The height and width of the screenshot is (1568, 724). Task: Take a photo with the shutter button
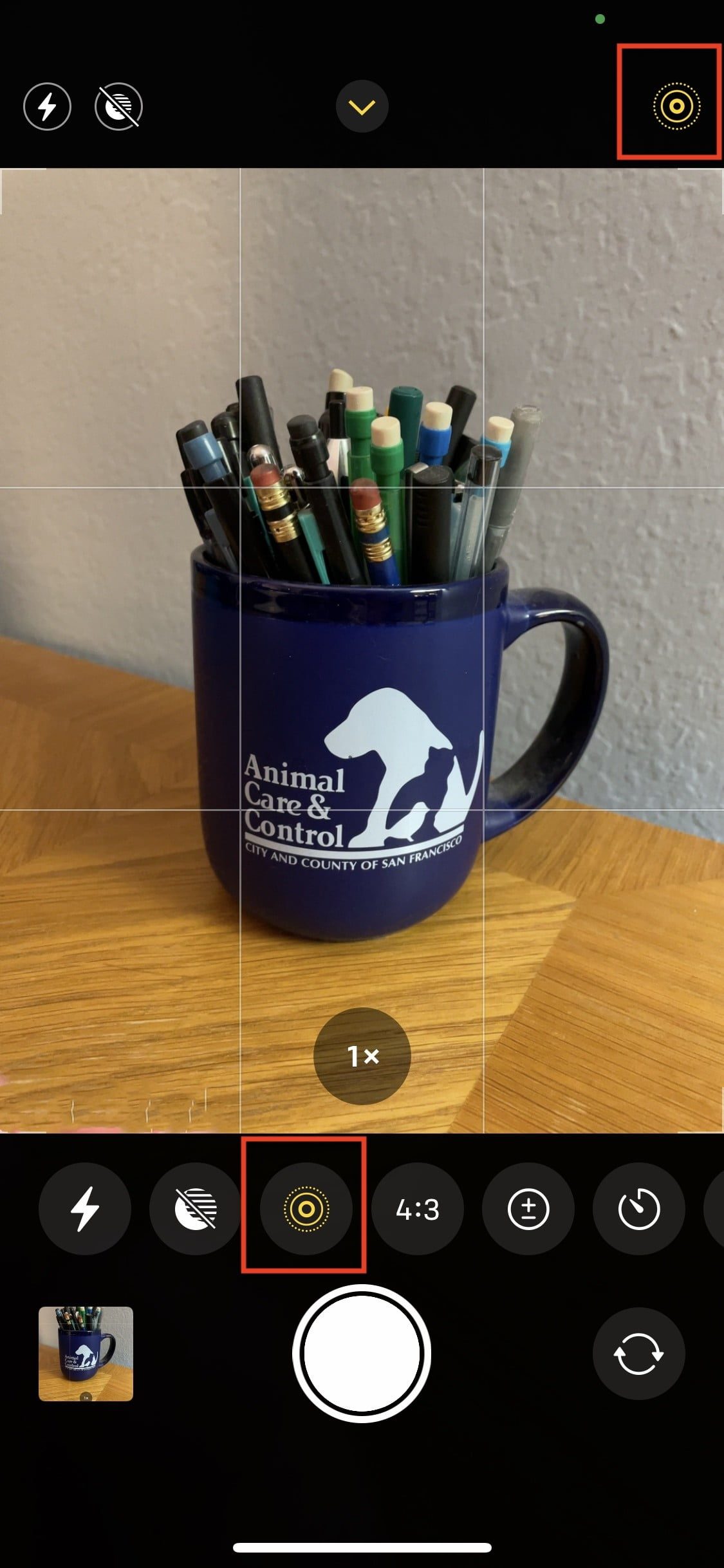[362, 1353]
